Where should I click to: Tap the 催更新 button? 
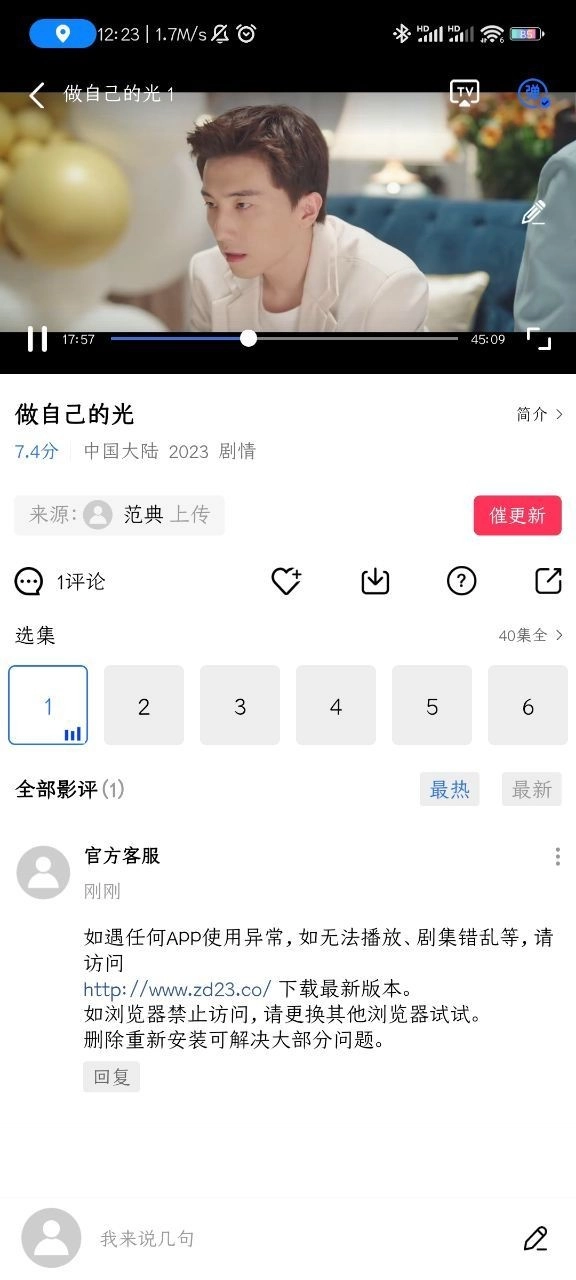pos(517,515)
